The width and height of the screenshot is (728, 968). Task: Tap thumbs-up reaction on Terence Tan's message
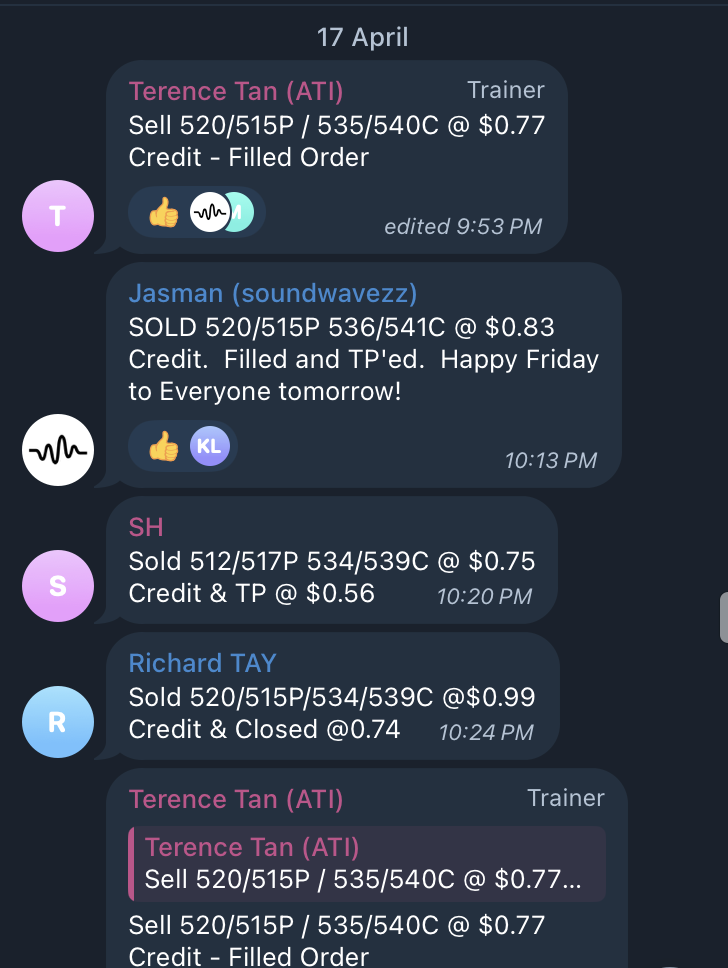(x=162, y=212)
